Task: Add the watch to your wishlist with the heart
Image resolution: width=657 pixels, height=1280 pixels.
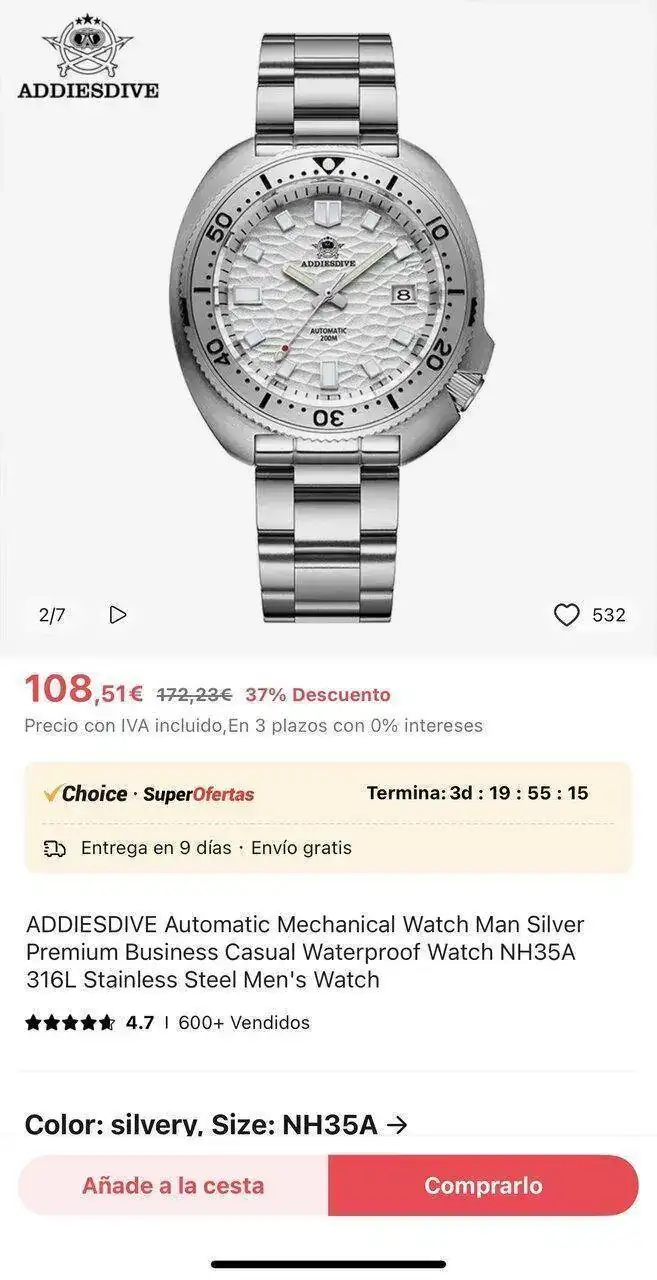Action: tap(567, 615)
